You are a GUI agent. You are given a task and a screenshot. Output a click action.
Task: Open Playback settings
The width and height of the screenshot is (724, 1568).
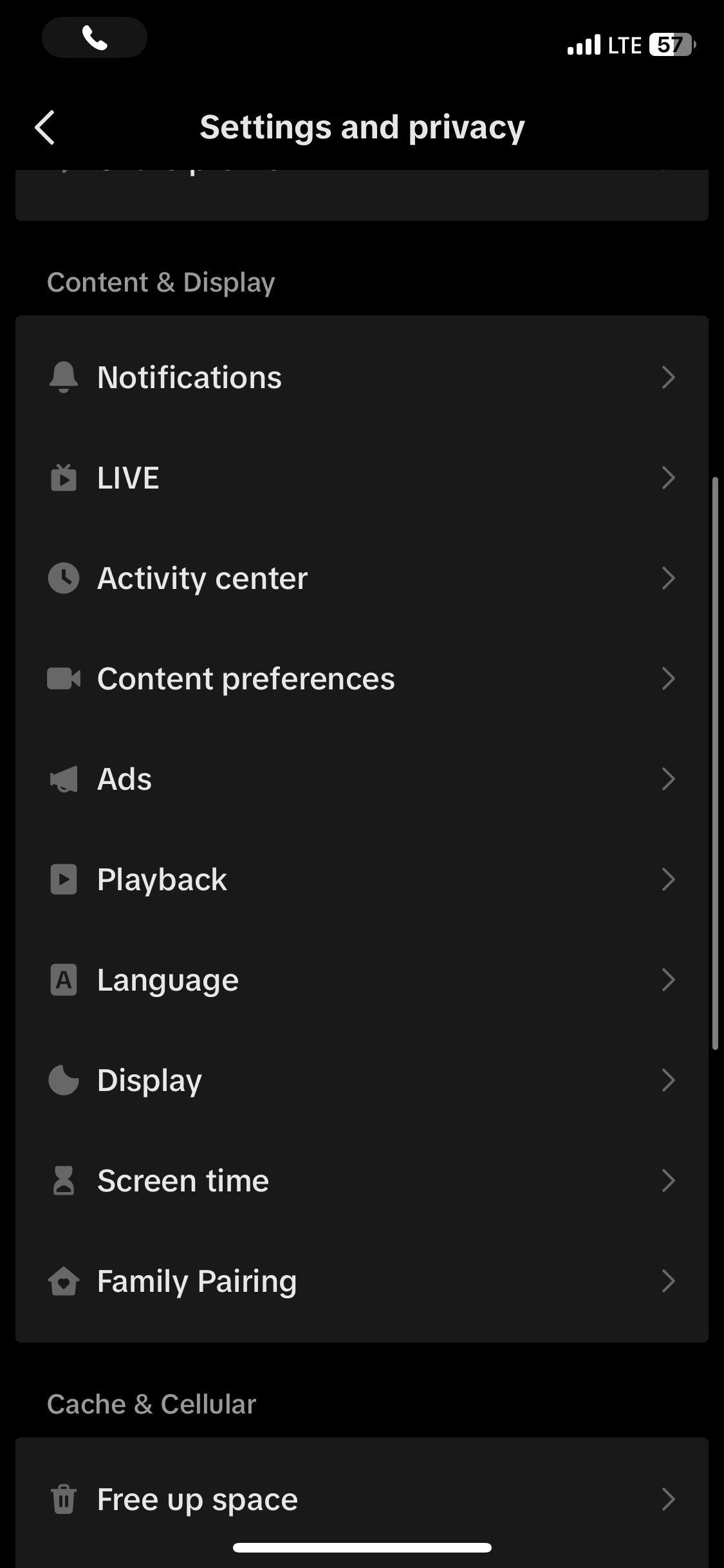point(362,879)
